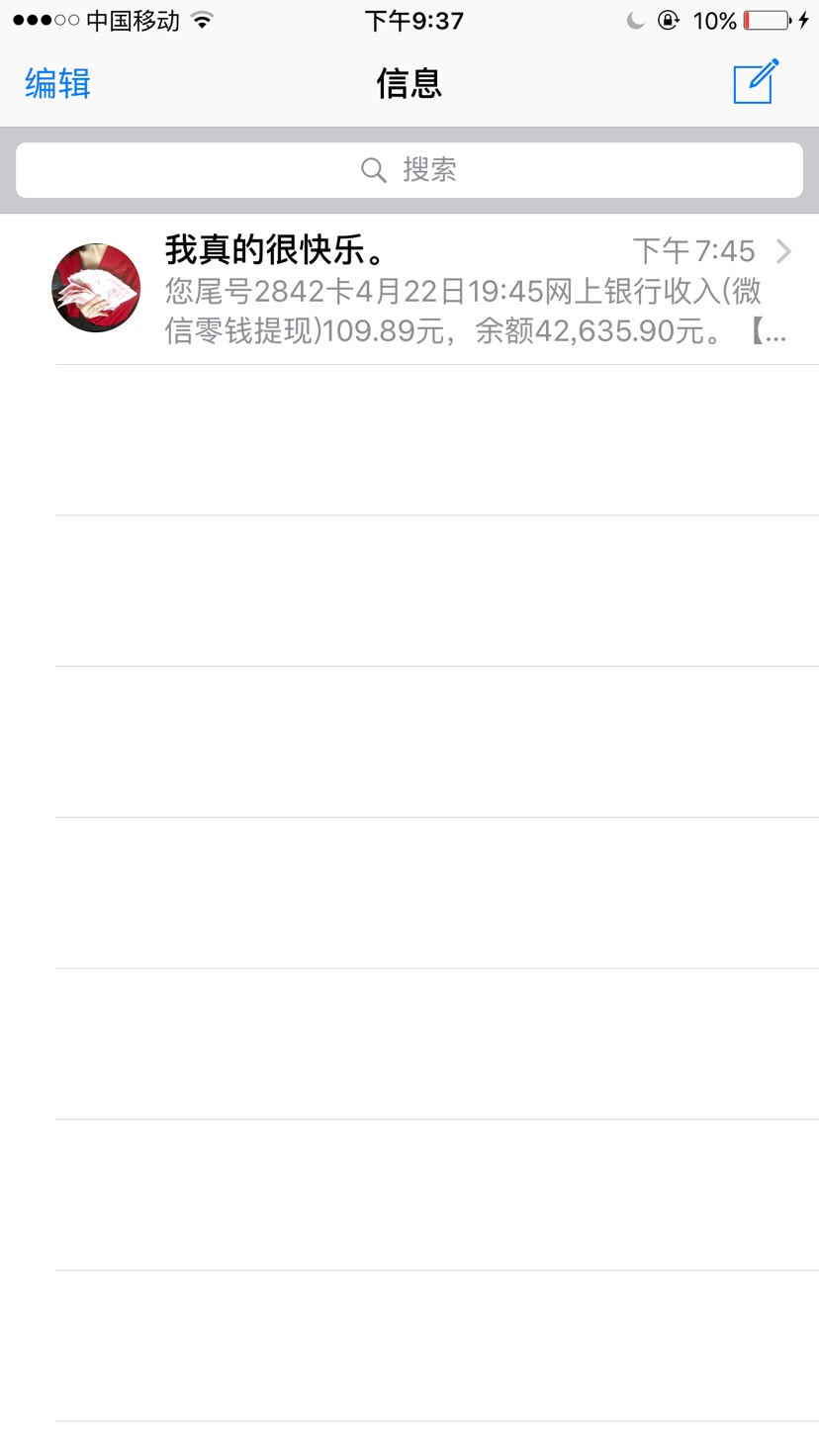Viewport: 819px width, 1456px height.
Task: Open the 搜索 search field
Action: (409, 170)
